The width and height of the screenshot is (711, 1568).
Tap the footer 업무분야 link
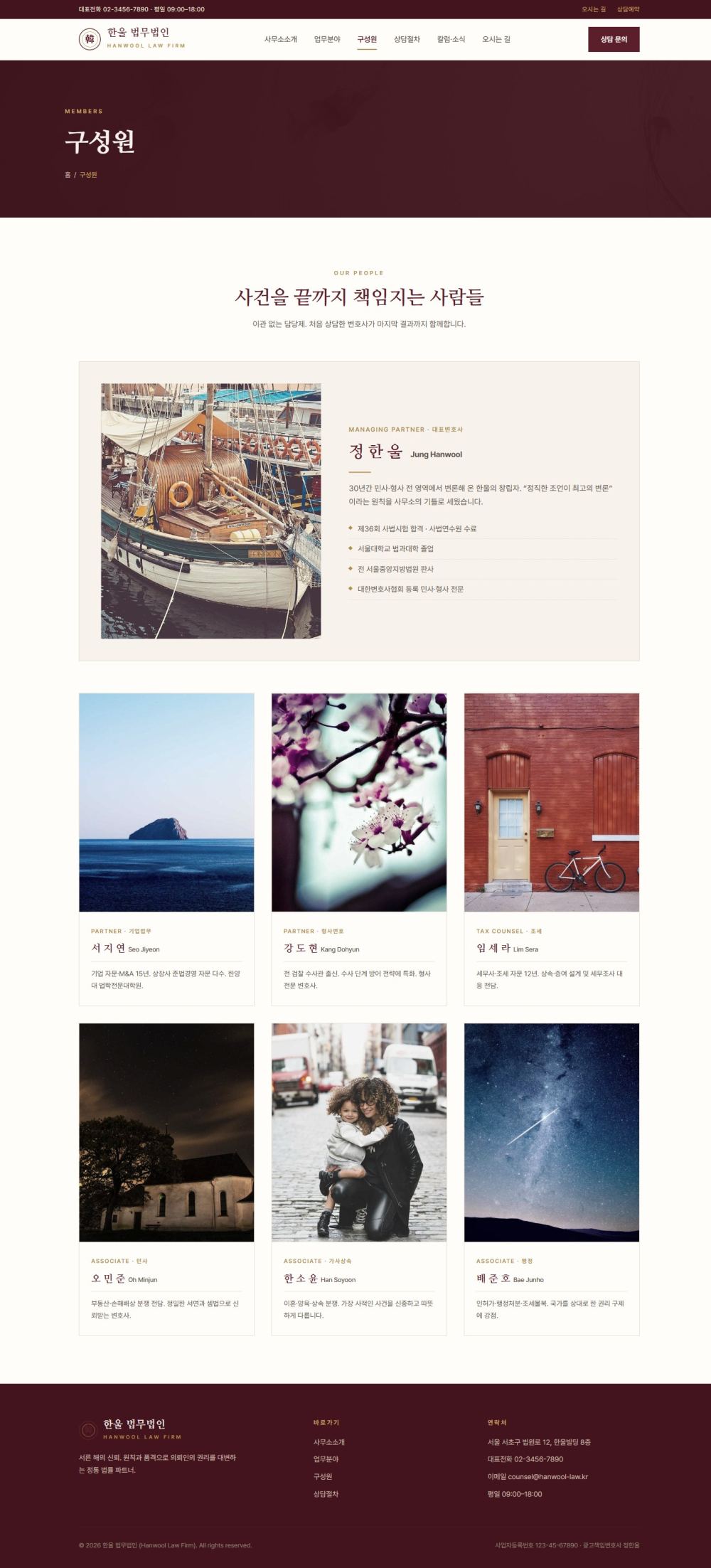tap(326, 1459)
